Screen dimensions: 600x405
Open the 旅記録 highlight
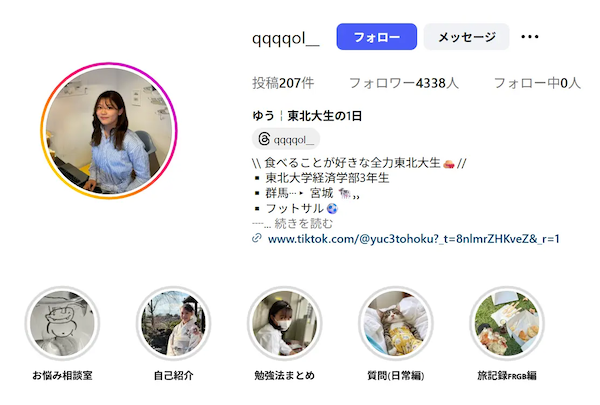coord(507,324)
